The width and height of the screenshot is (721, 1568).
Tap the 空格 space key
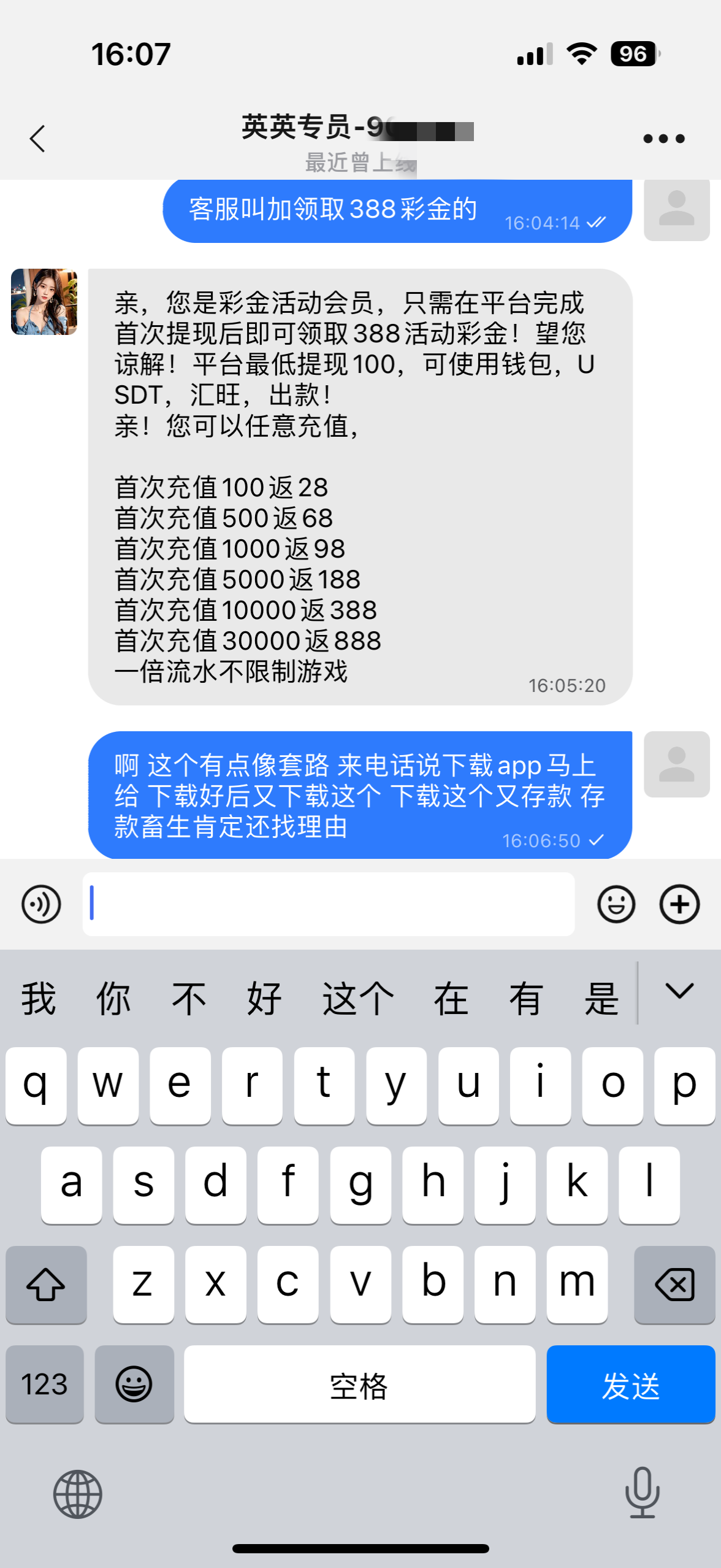[359, 1385]
